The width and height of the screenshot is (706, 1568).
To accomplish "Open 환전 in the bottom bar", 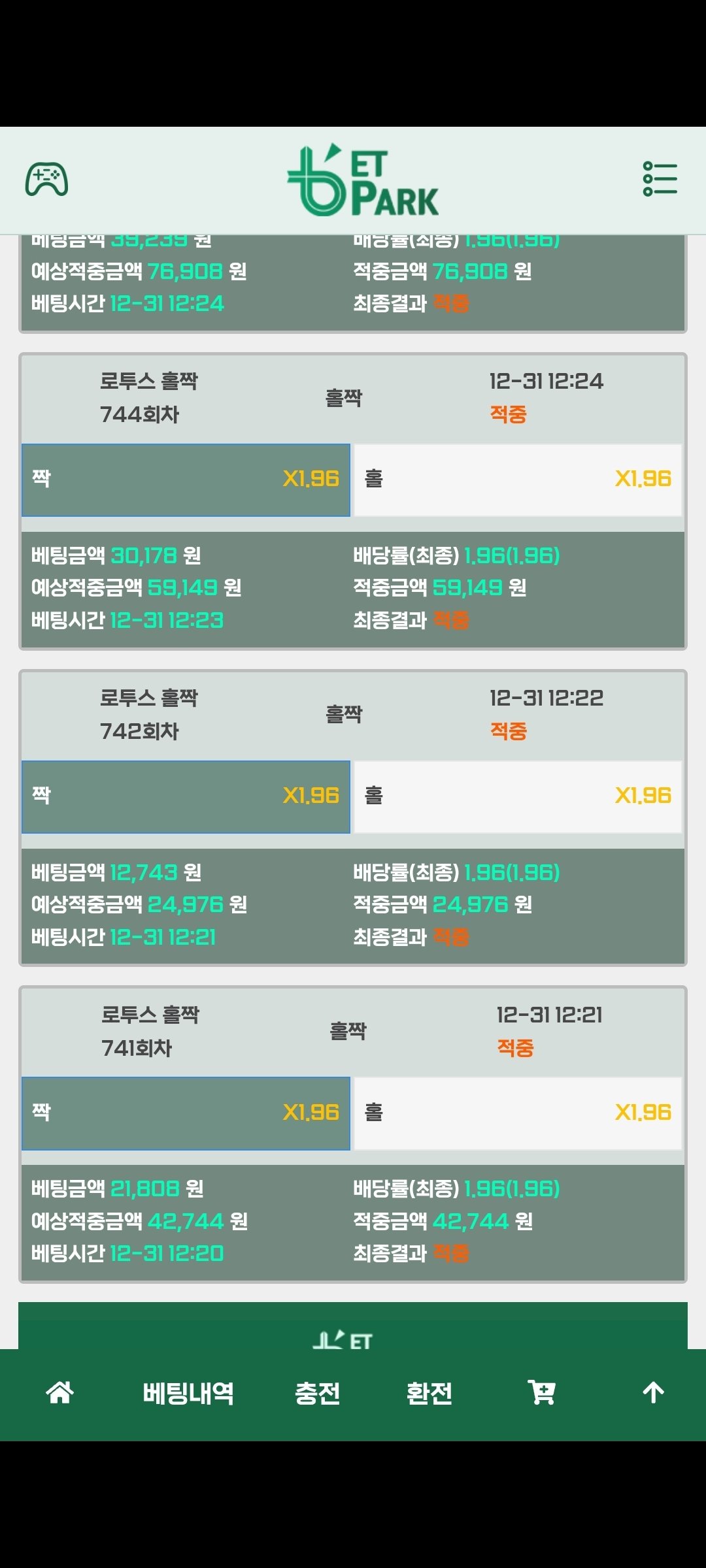I will tap(429, 1393).
